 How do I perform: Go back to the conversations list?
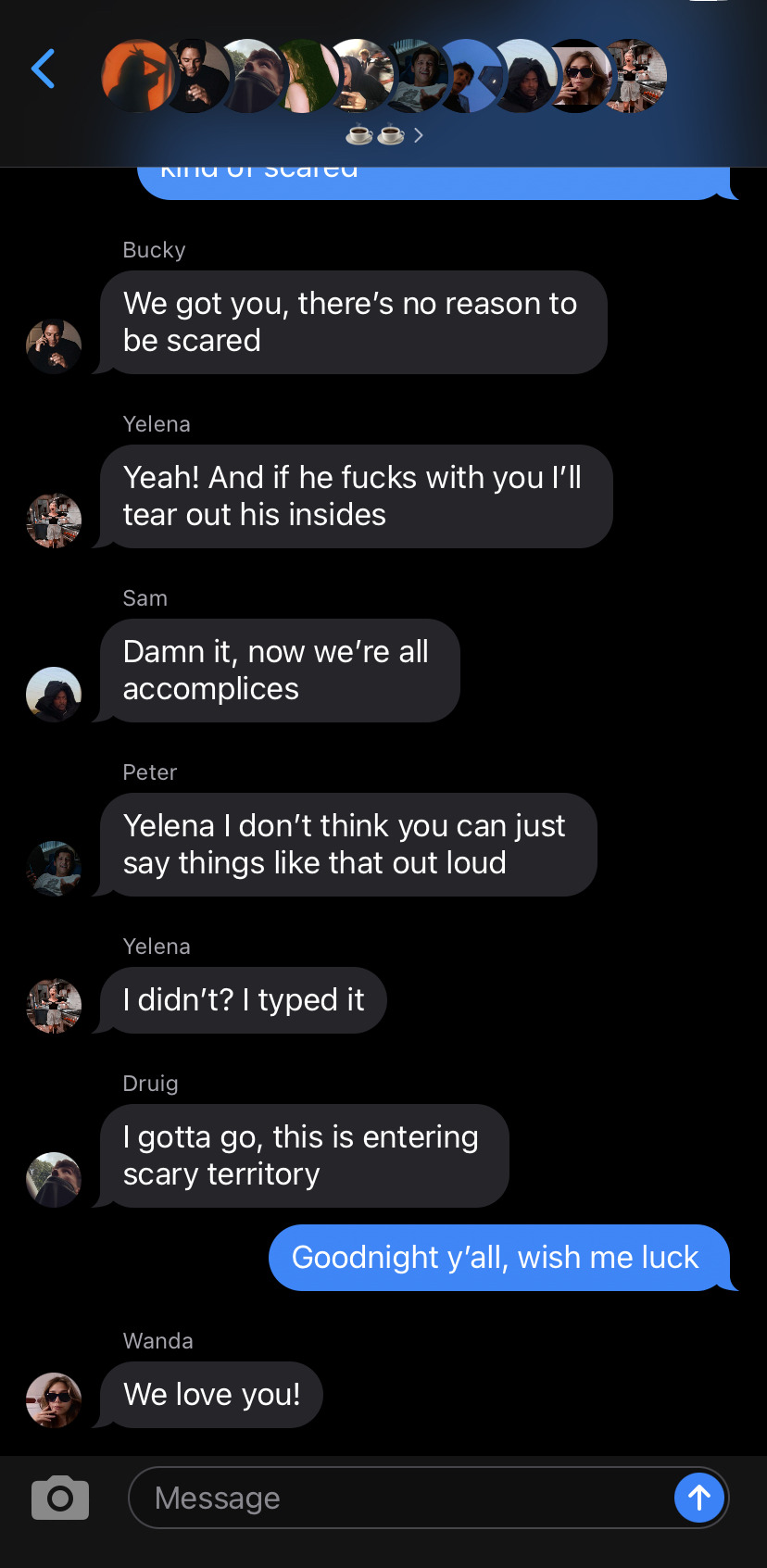tap(44, 69)
